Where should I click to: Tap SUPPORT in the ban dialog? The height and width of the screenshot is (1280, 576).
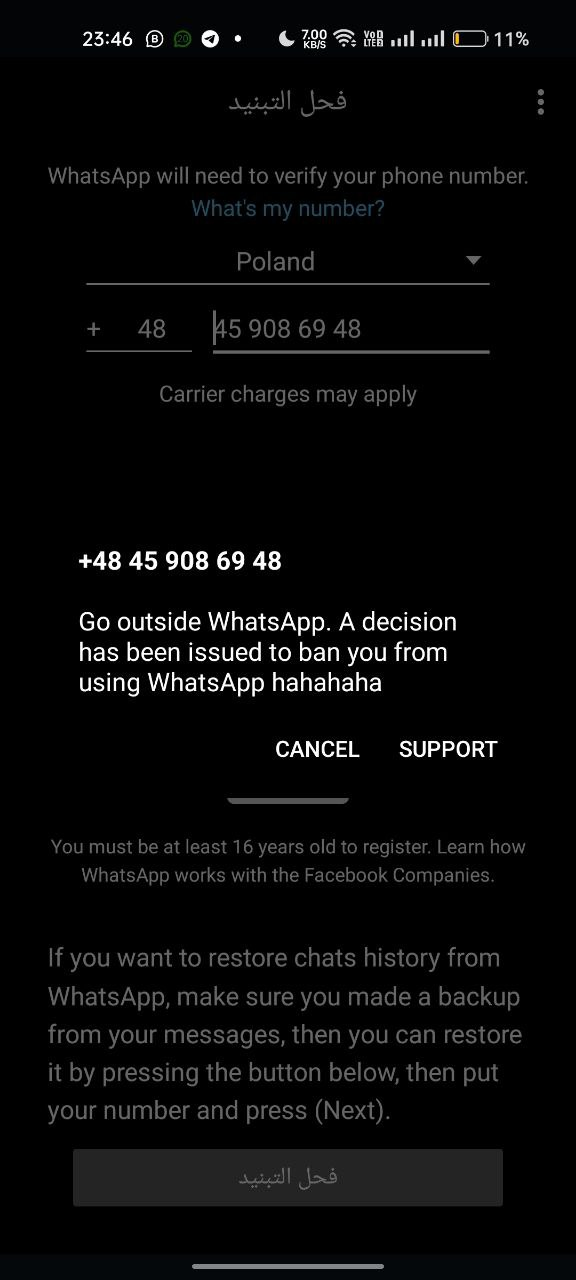[448, 749]
